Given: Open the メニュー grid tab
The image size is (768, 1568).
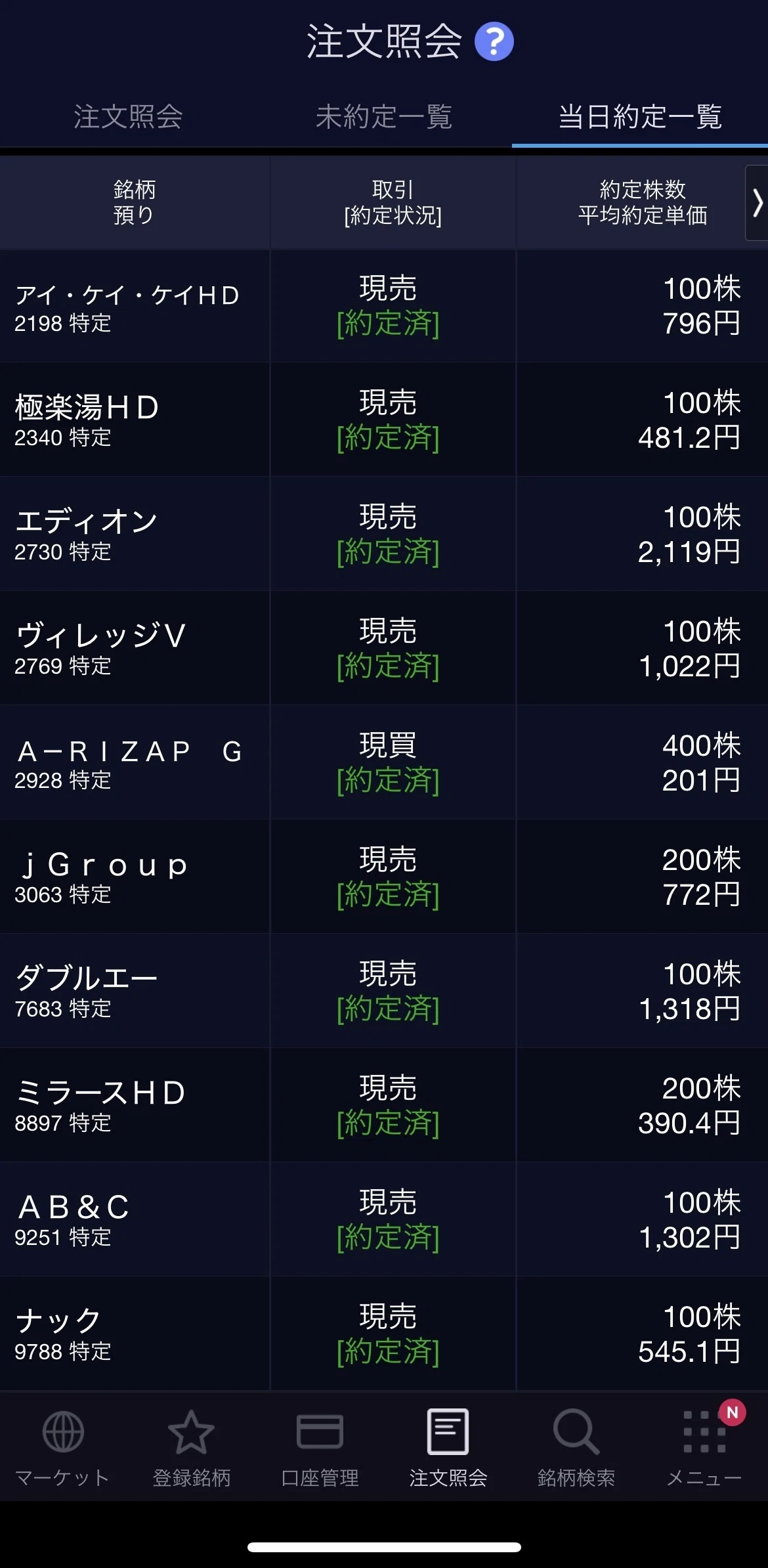Looking at the screenshot, I should coord(704,1448).
